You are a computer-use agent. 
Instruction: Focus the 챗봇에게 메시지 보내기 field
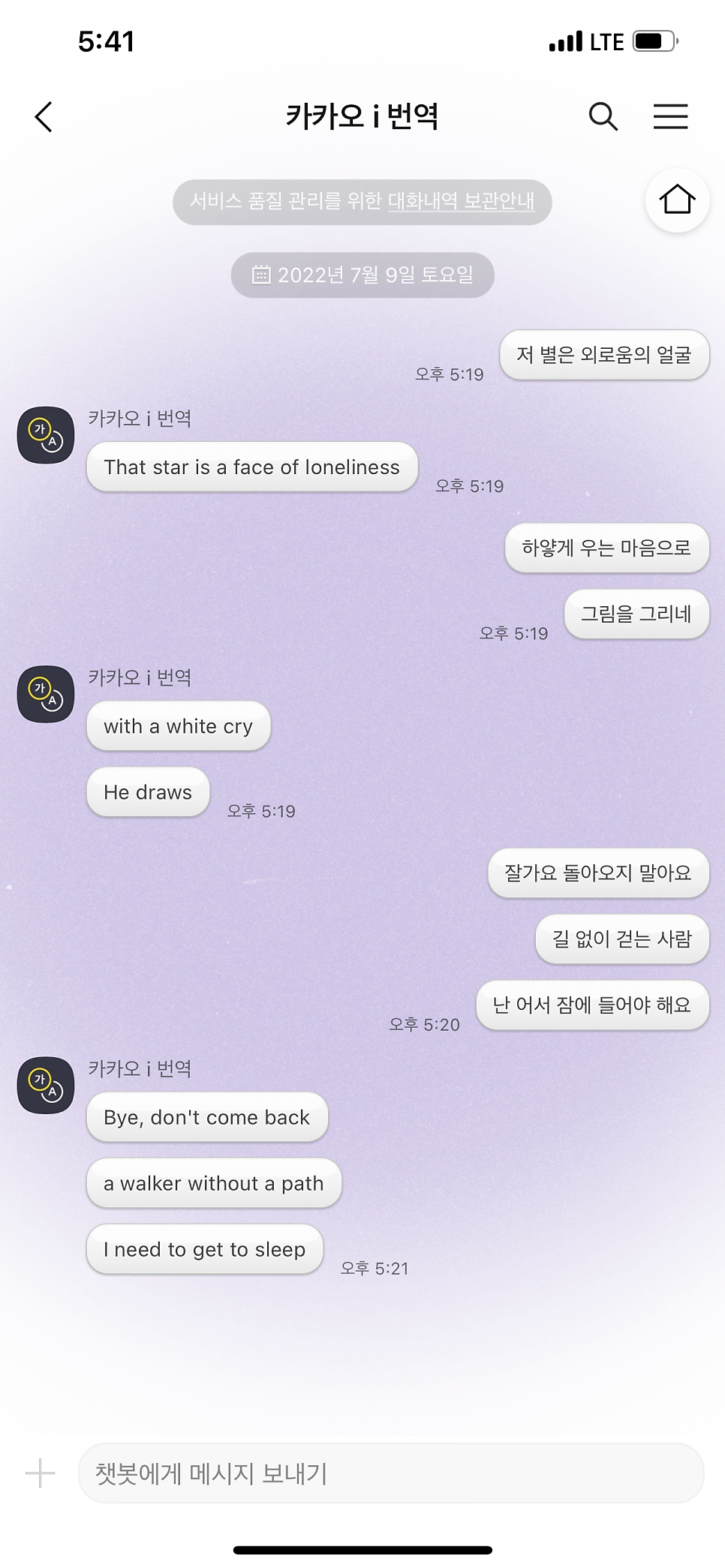(x=391, y=1473)
